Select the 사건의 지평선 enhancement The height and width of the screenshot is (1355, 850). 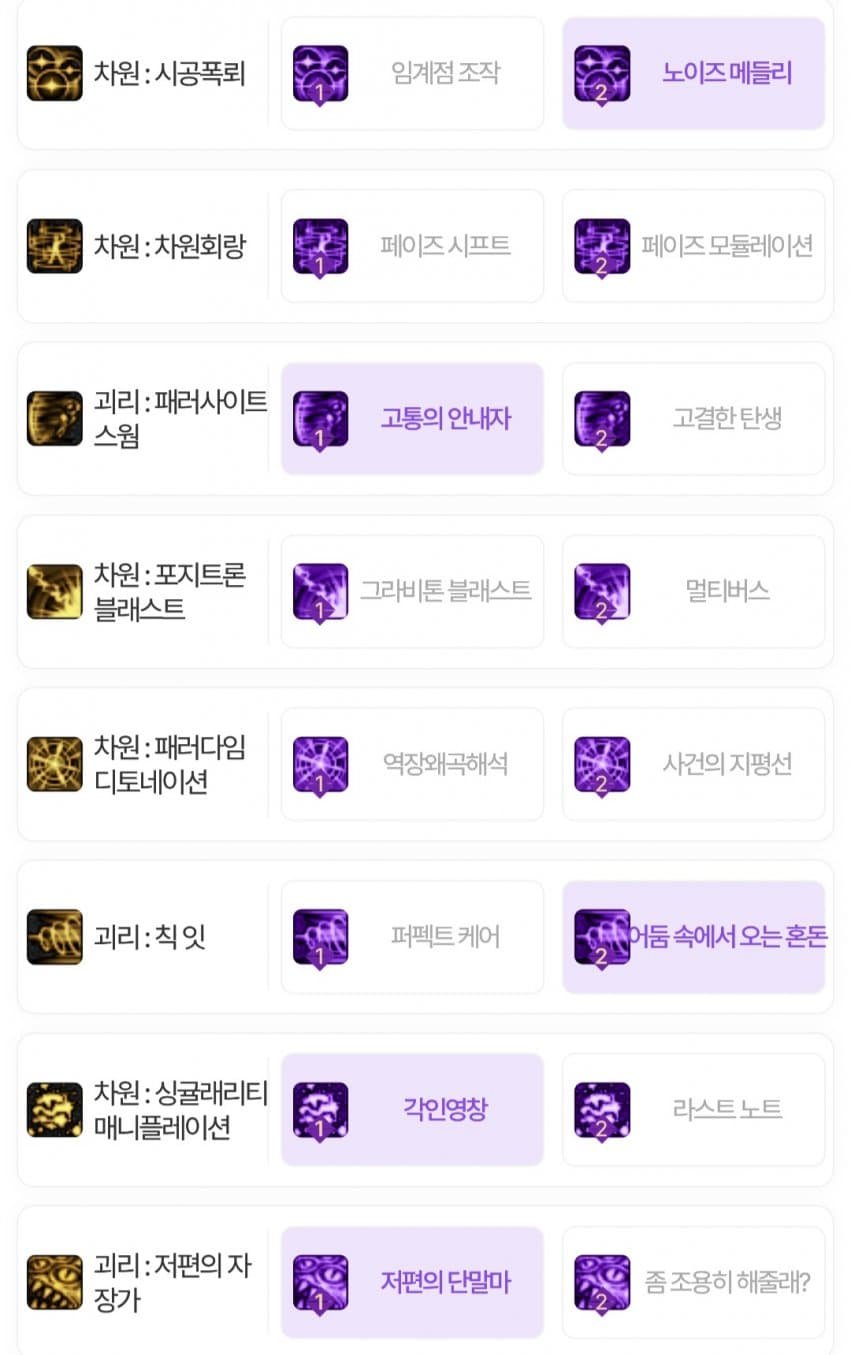[693, 764]
